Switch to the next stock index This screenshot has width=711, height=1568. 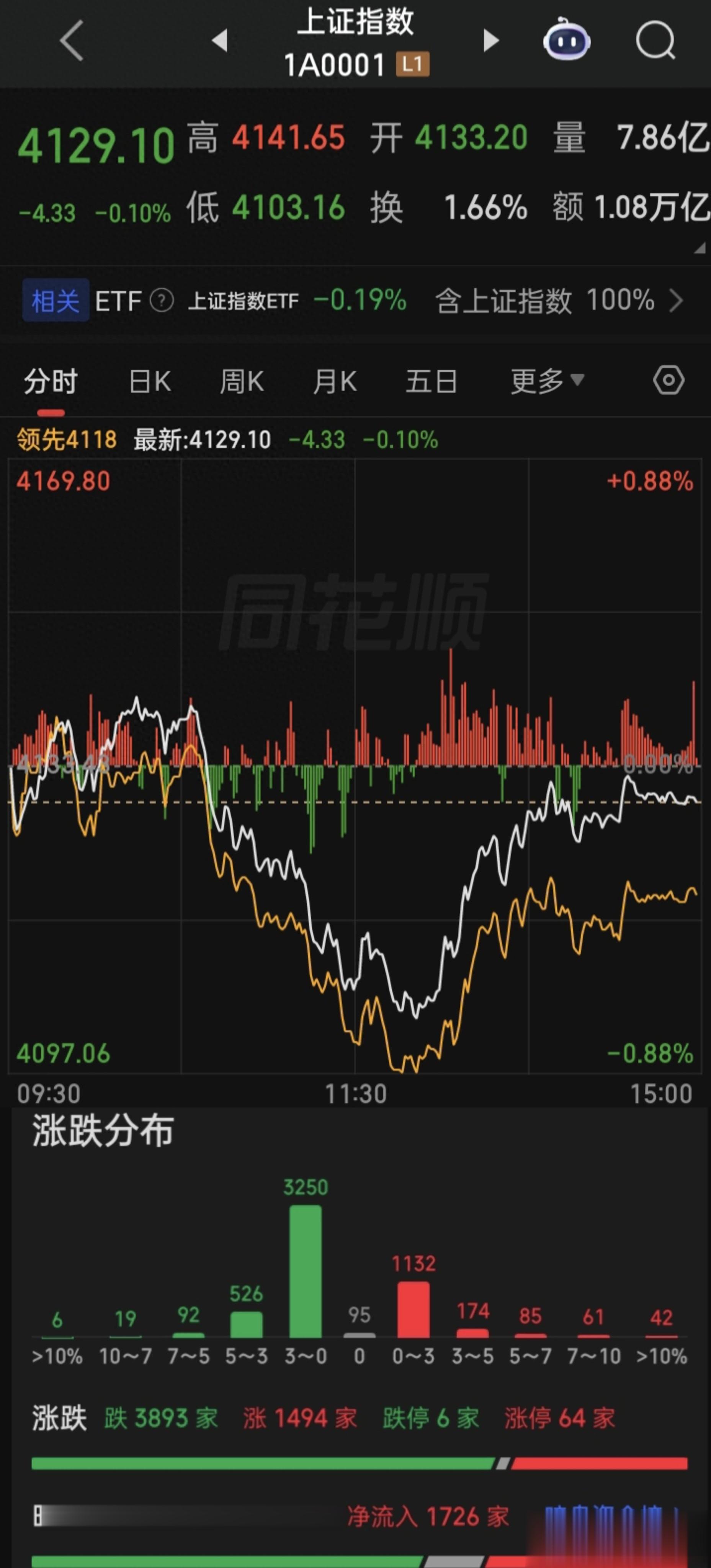click(490, 41)
